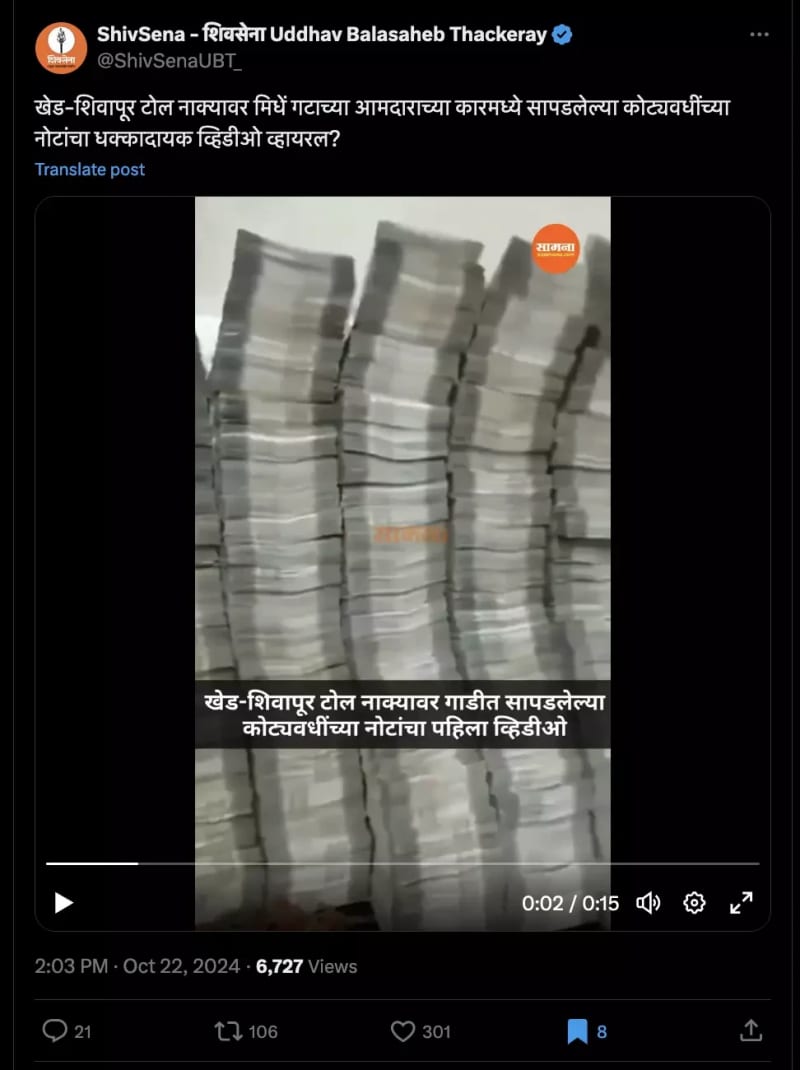The height and width of the screenshot is (1070, 800).
Task: Mute the video's sound
Action: pos(648,903)
